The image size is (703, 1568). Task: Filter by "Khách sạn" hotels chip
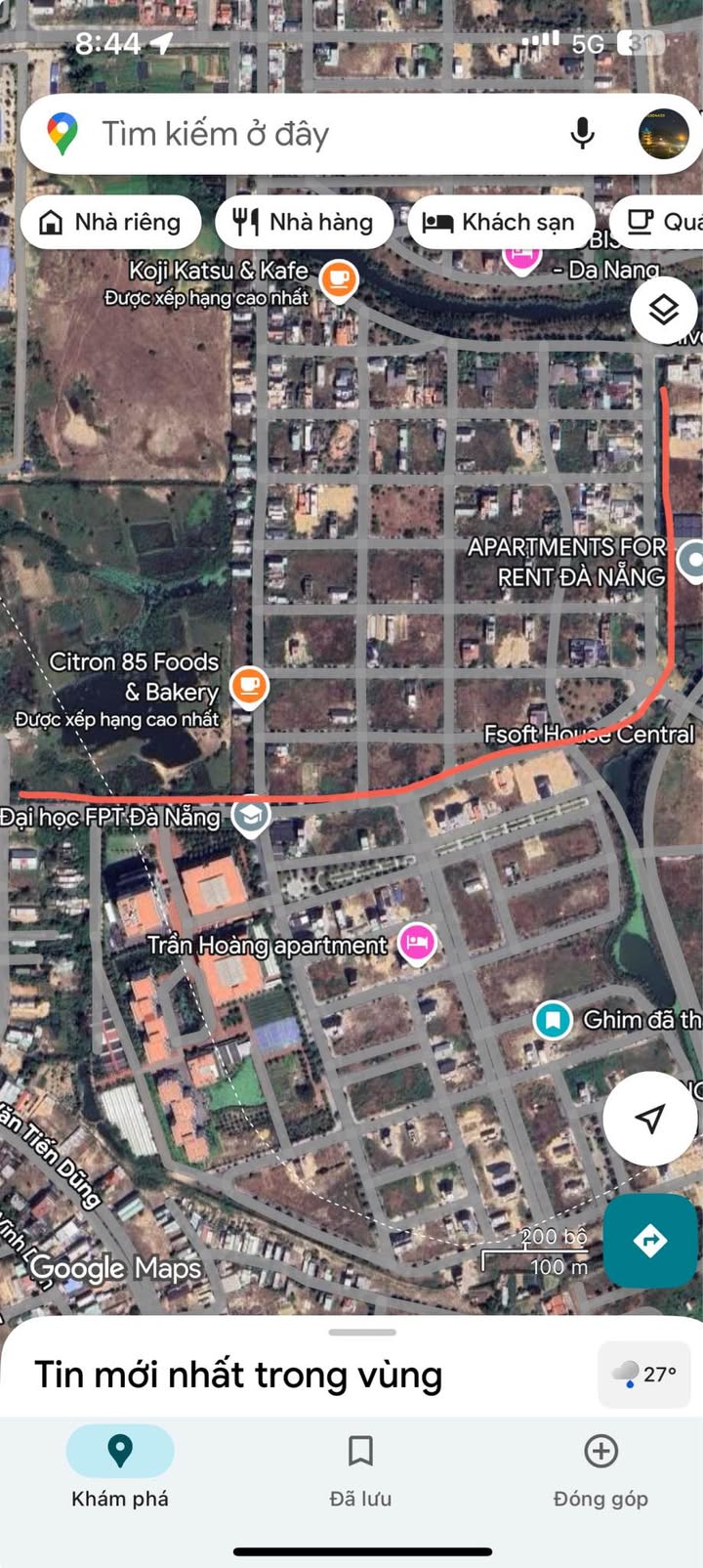[499, 223]
